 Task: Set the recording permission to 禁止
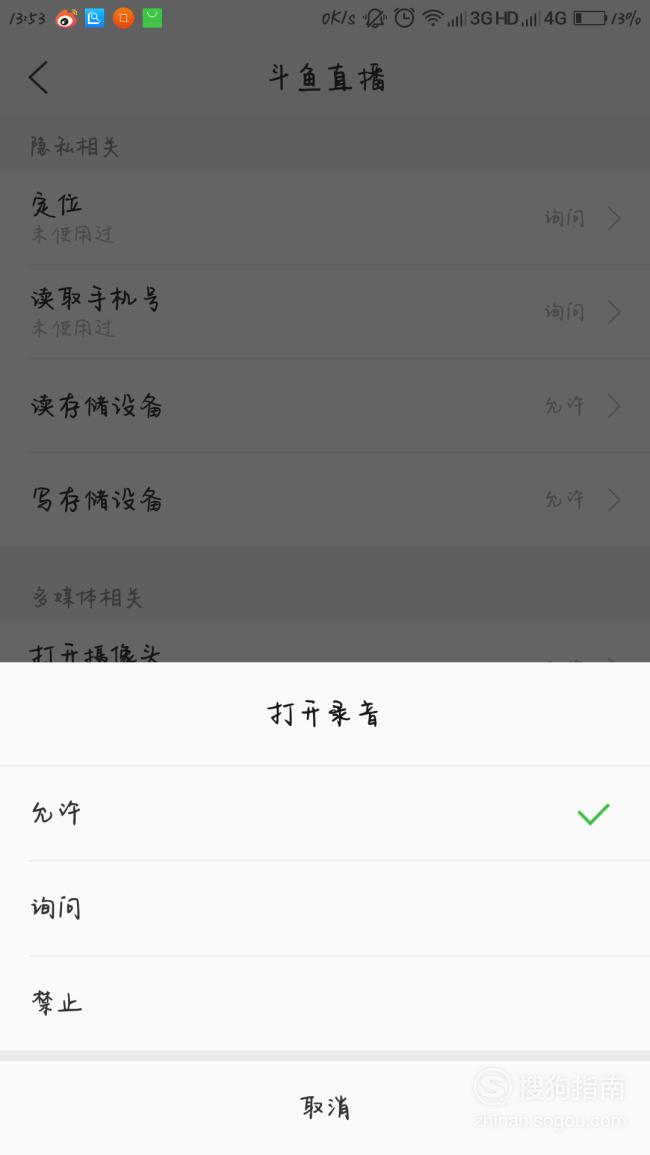click(325, 1003)
